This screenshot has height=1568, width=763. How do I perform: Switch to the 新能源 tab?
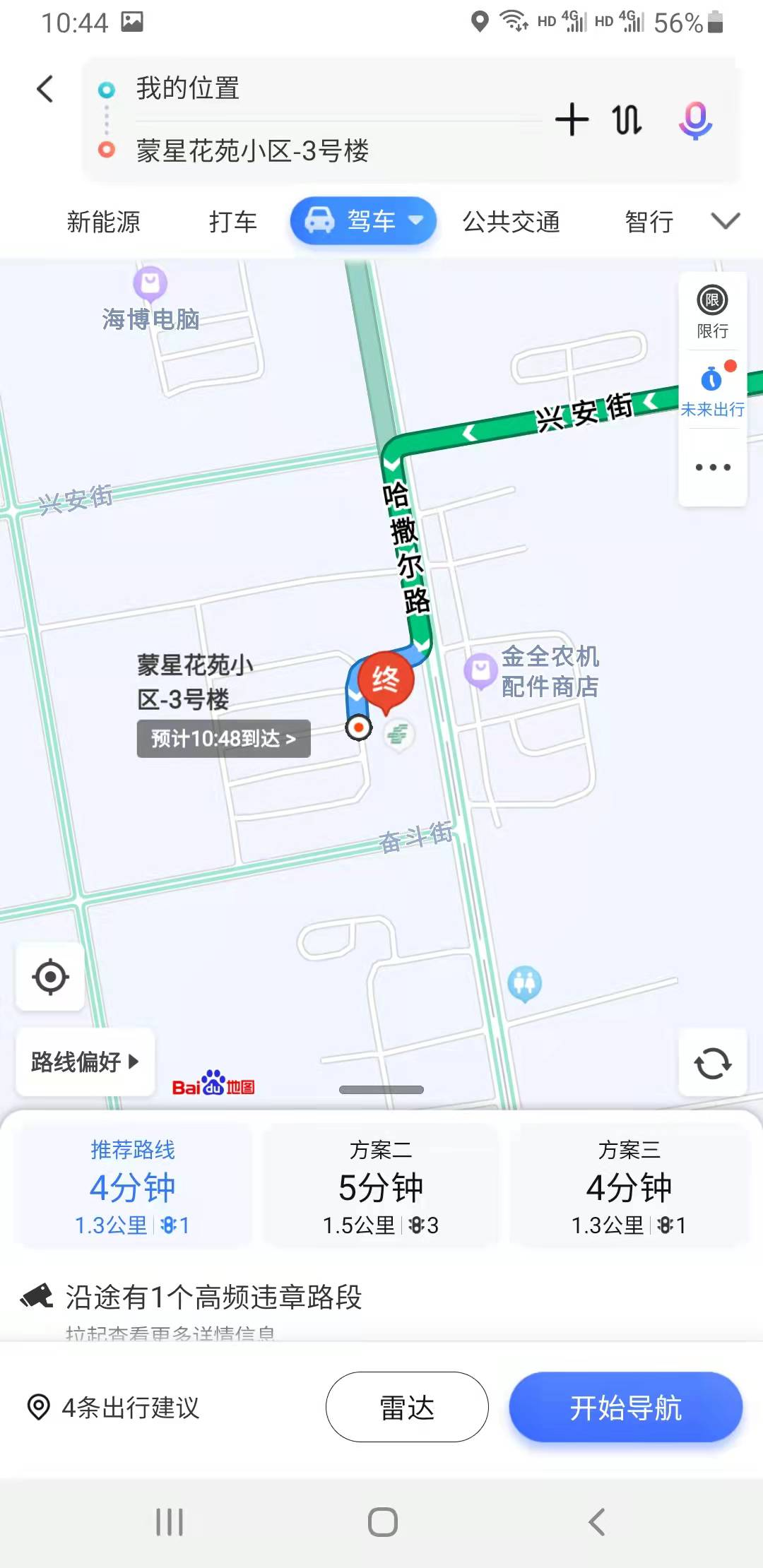[104, 222]
